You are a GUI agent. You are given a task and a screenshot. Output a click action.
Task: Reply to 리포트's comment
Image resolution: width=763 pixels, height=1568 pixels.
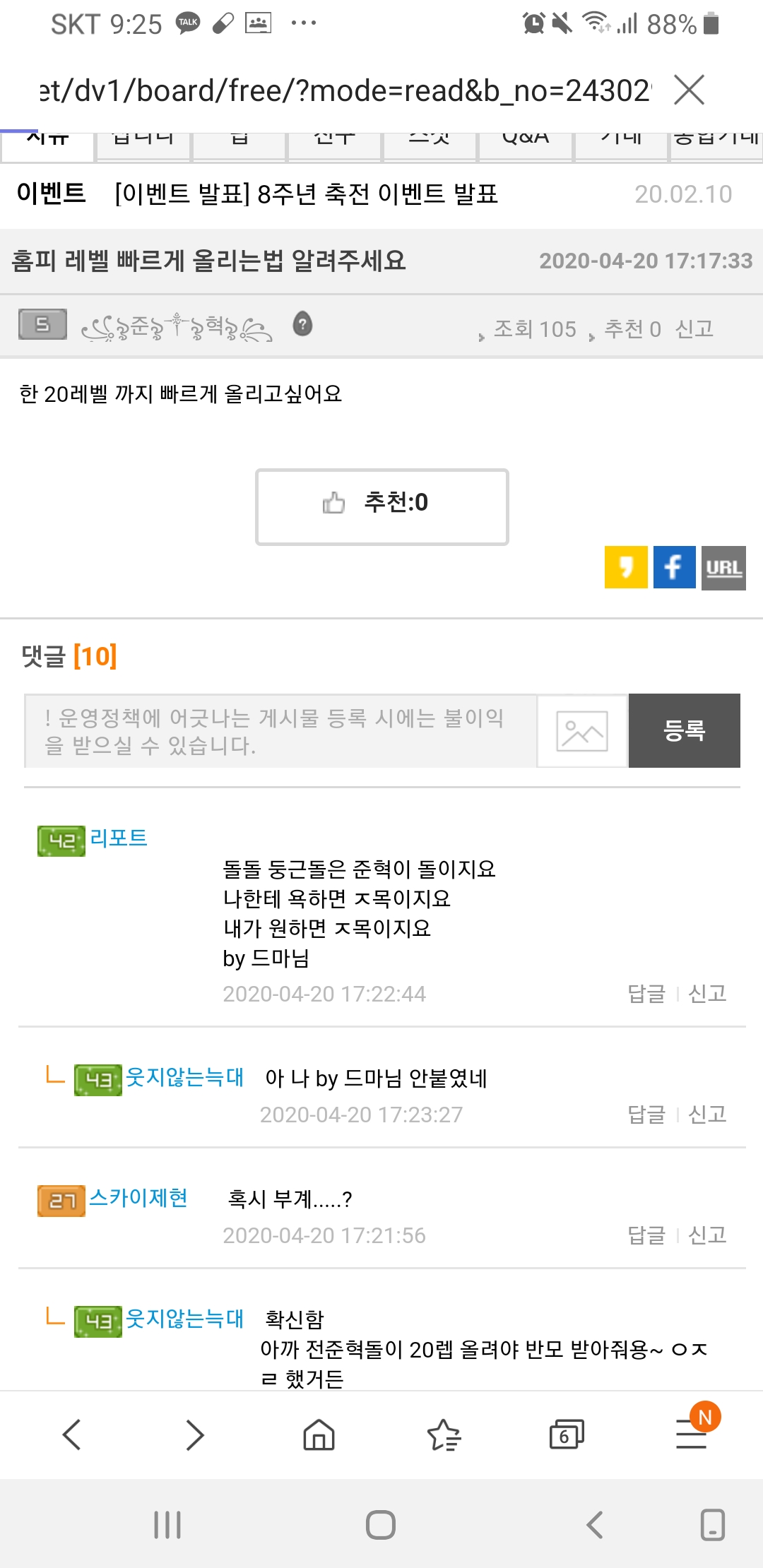pos(646,994)
